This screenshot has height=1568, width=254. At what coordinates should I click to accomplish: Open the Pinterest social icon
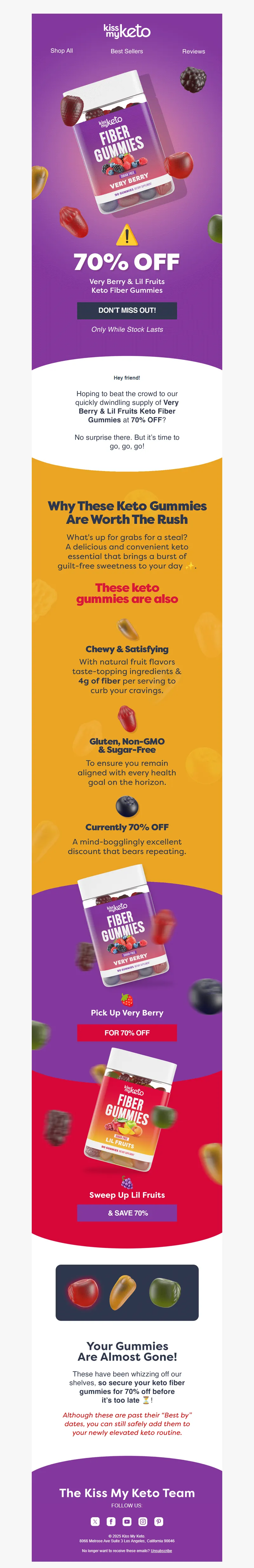158,1521
